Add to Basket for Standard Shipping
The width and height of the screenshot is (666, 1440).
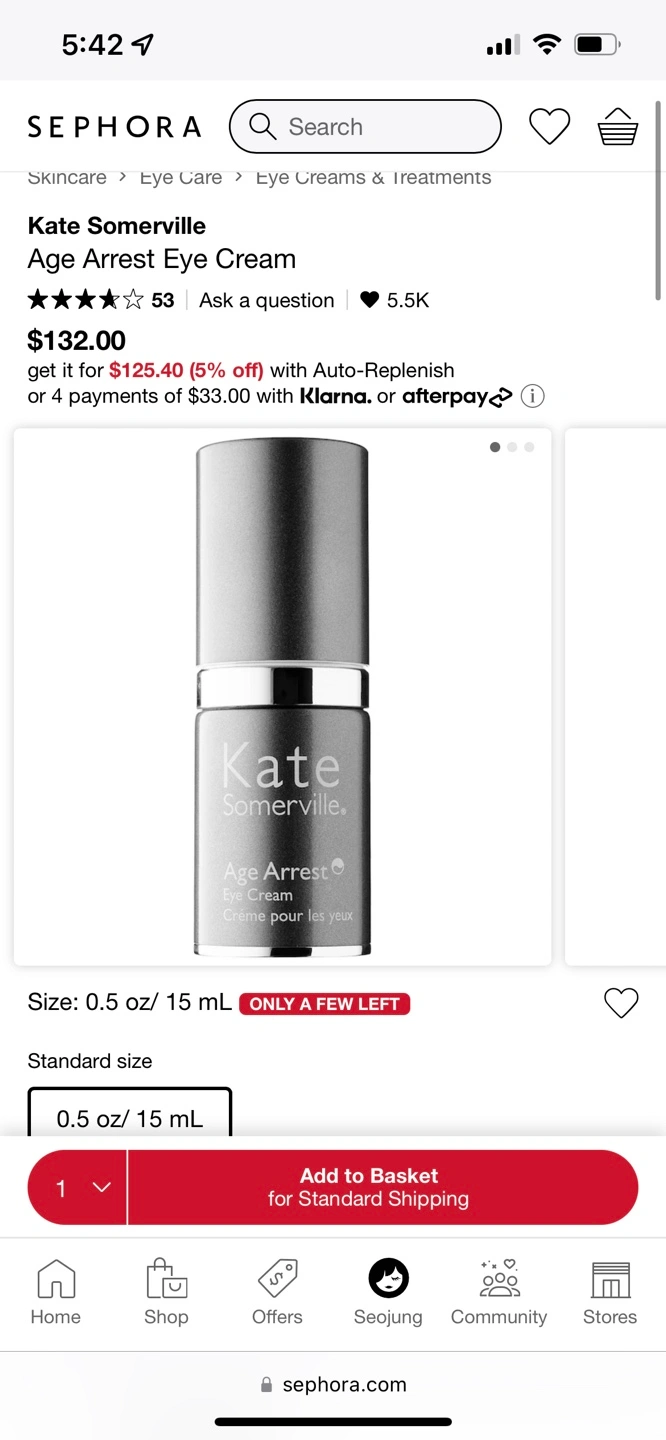pos(383,1187)
